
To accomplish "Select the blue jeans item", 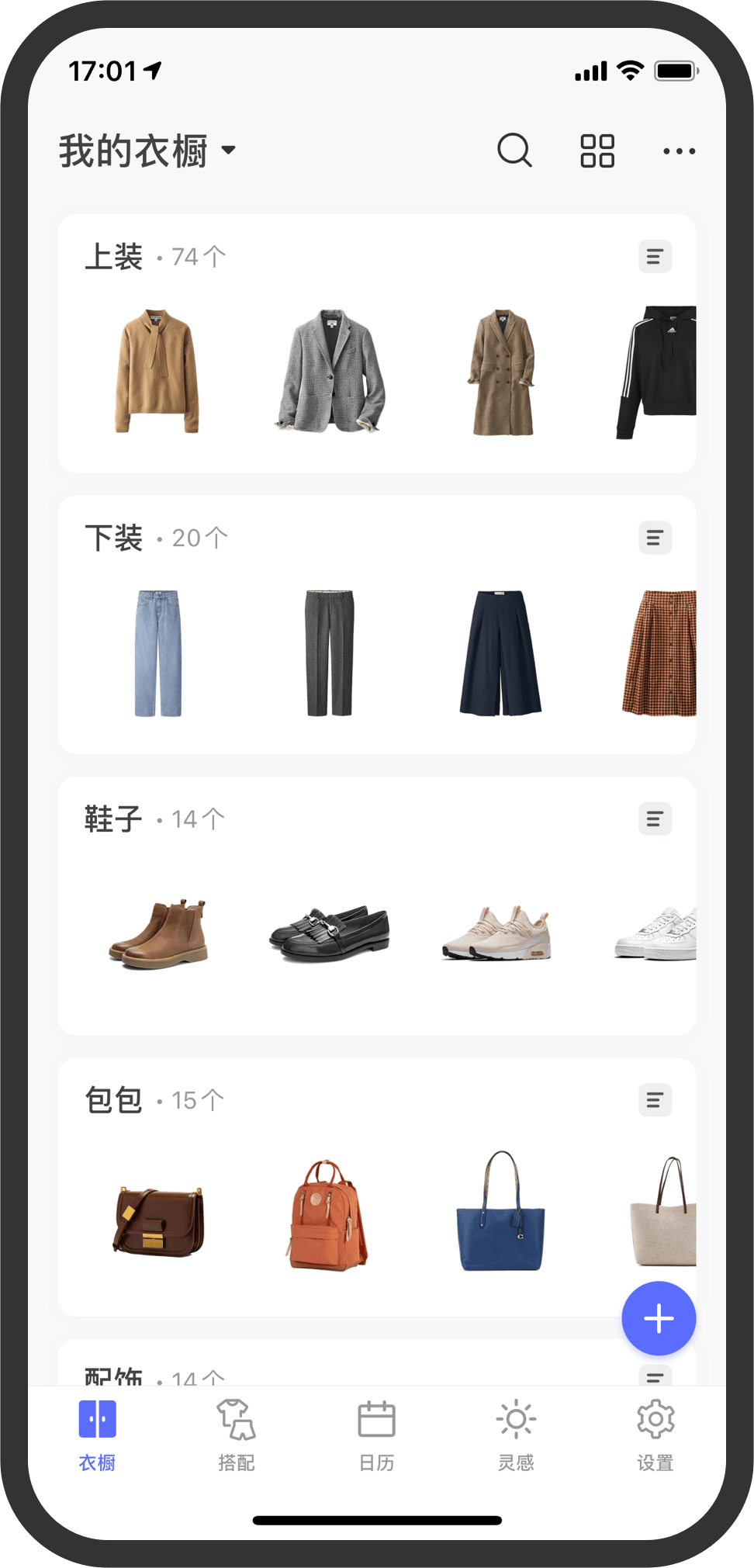I will pyautogui.click(x=158, y=653).
